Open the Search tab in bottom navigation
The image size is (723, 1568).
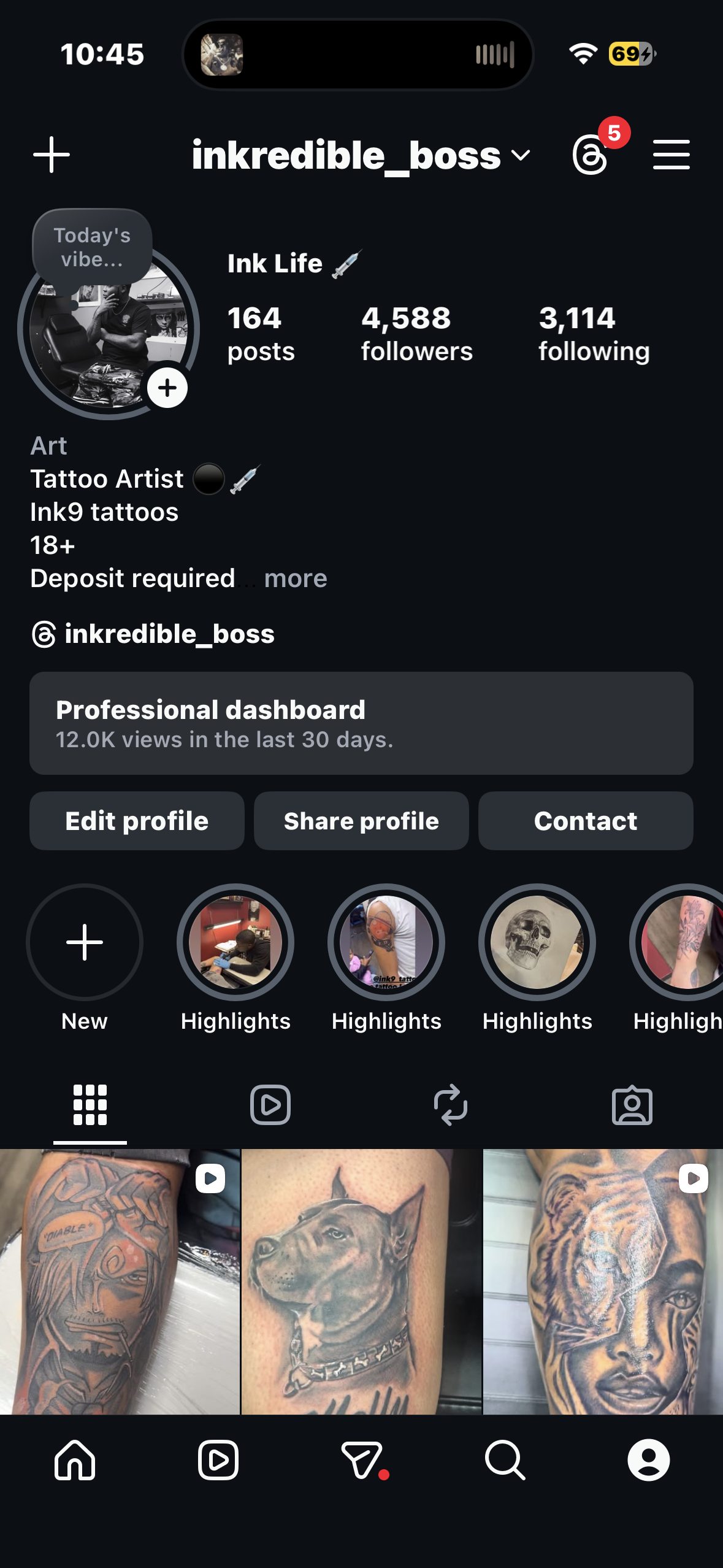click(505, 1460)
